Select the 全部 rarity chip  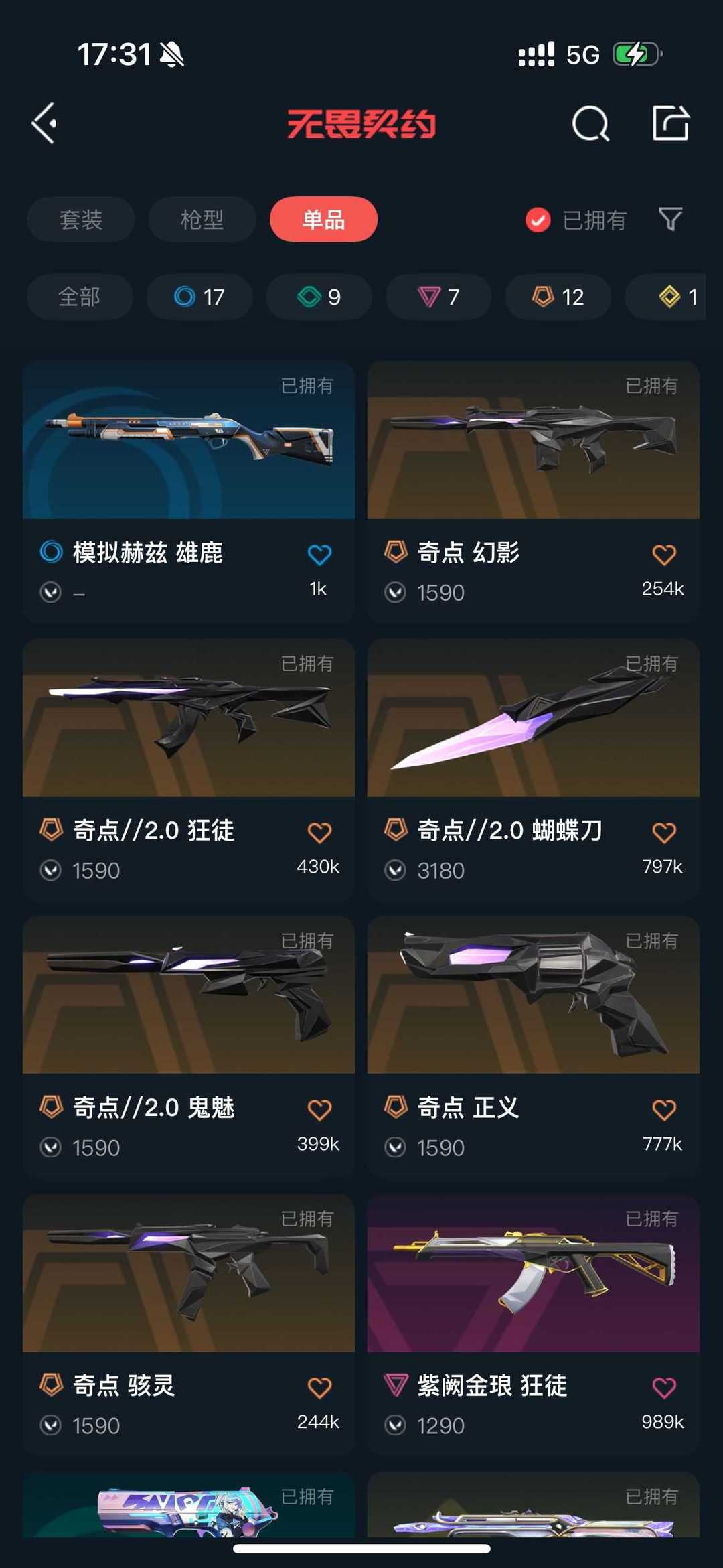tap(80, 297)
